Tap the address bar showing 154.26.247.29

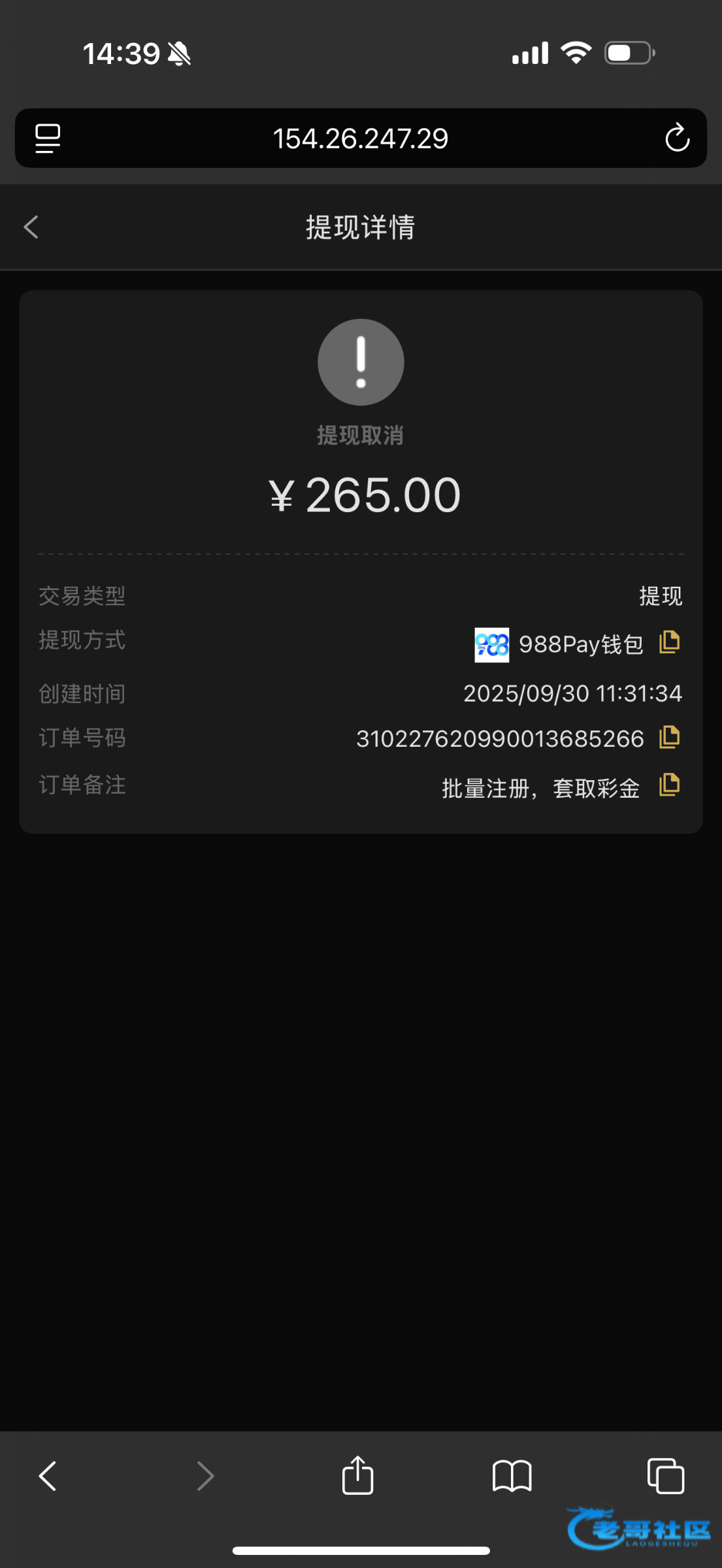coord(360,138)
